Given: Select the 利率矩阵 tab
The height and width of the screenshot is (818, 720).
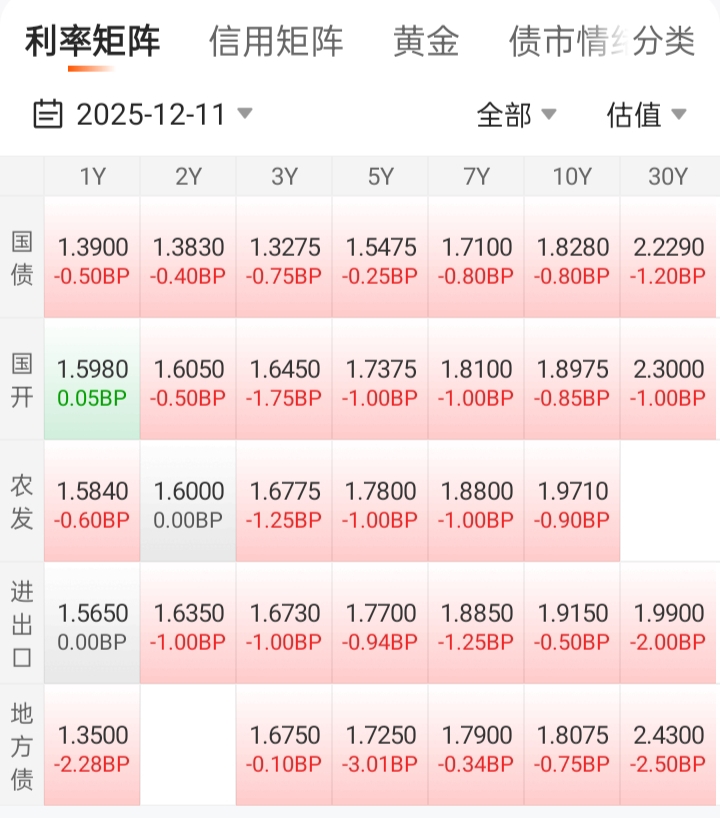Looking at the screenshot, I should pos(92,42).
